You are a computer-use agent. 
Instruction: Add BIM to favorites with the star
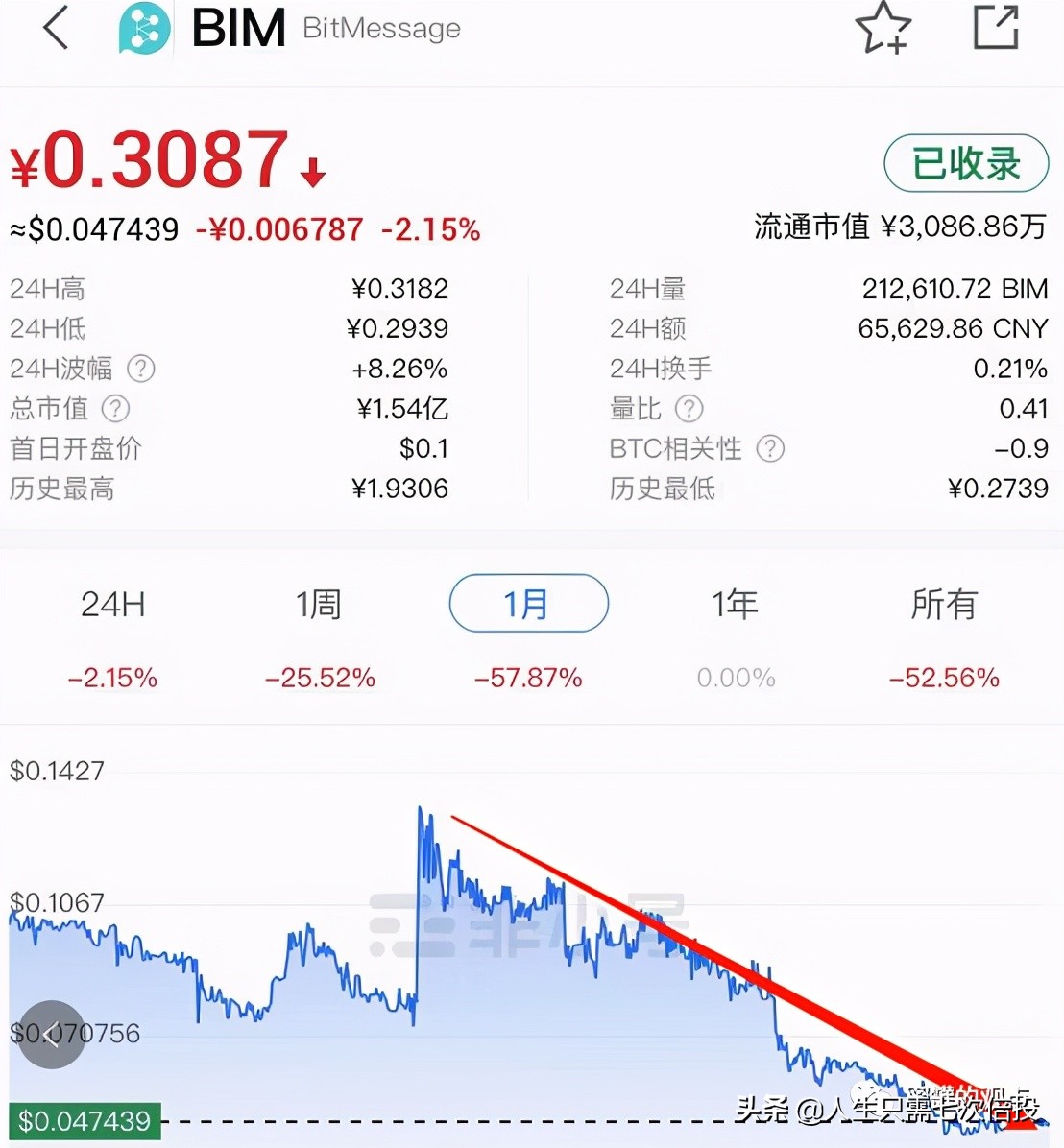coord(883,27)
